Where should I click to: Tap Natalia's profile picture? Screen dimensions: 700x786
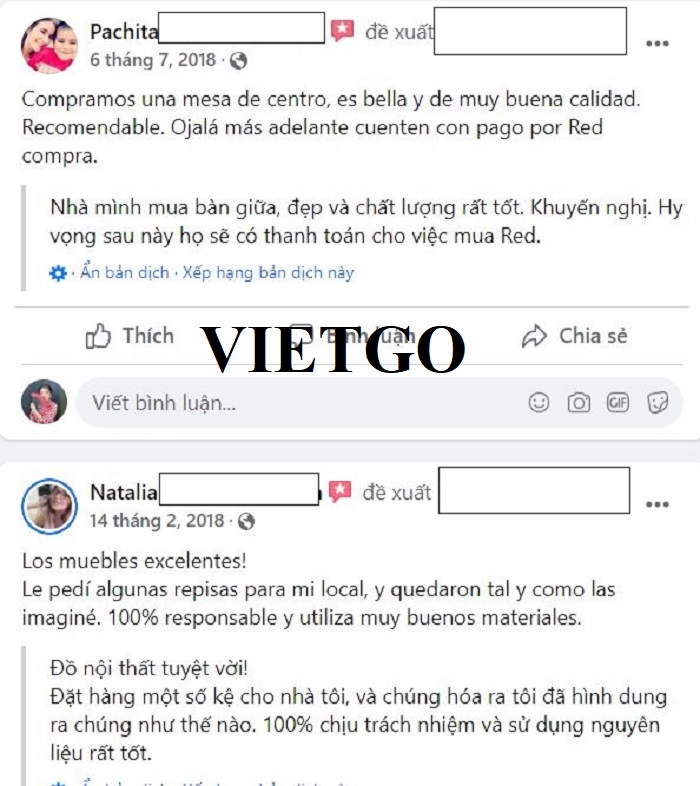click(49, 505)
